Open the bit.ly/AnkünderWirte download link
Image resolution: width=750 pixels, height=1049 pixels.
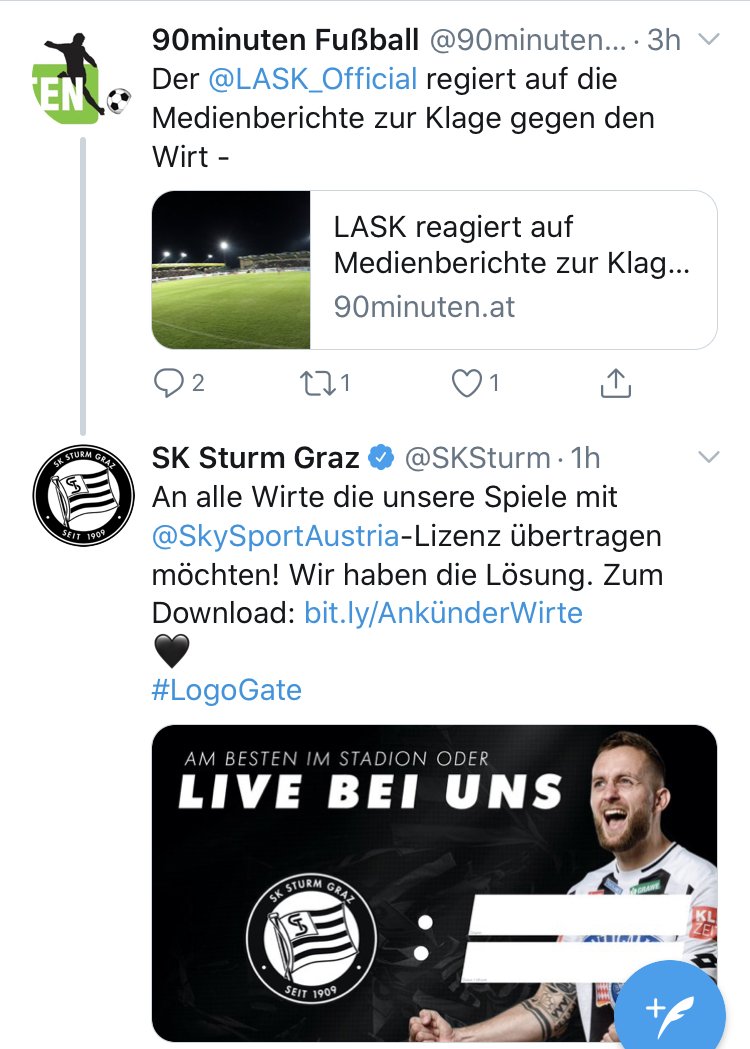coord(443,612)
